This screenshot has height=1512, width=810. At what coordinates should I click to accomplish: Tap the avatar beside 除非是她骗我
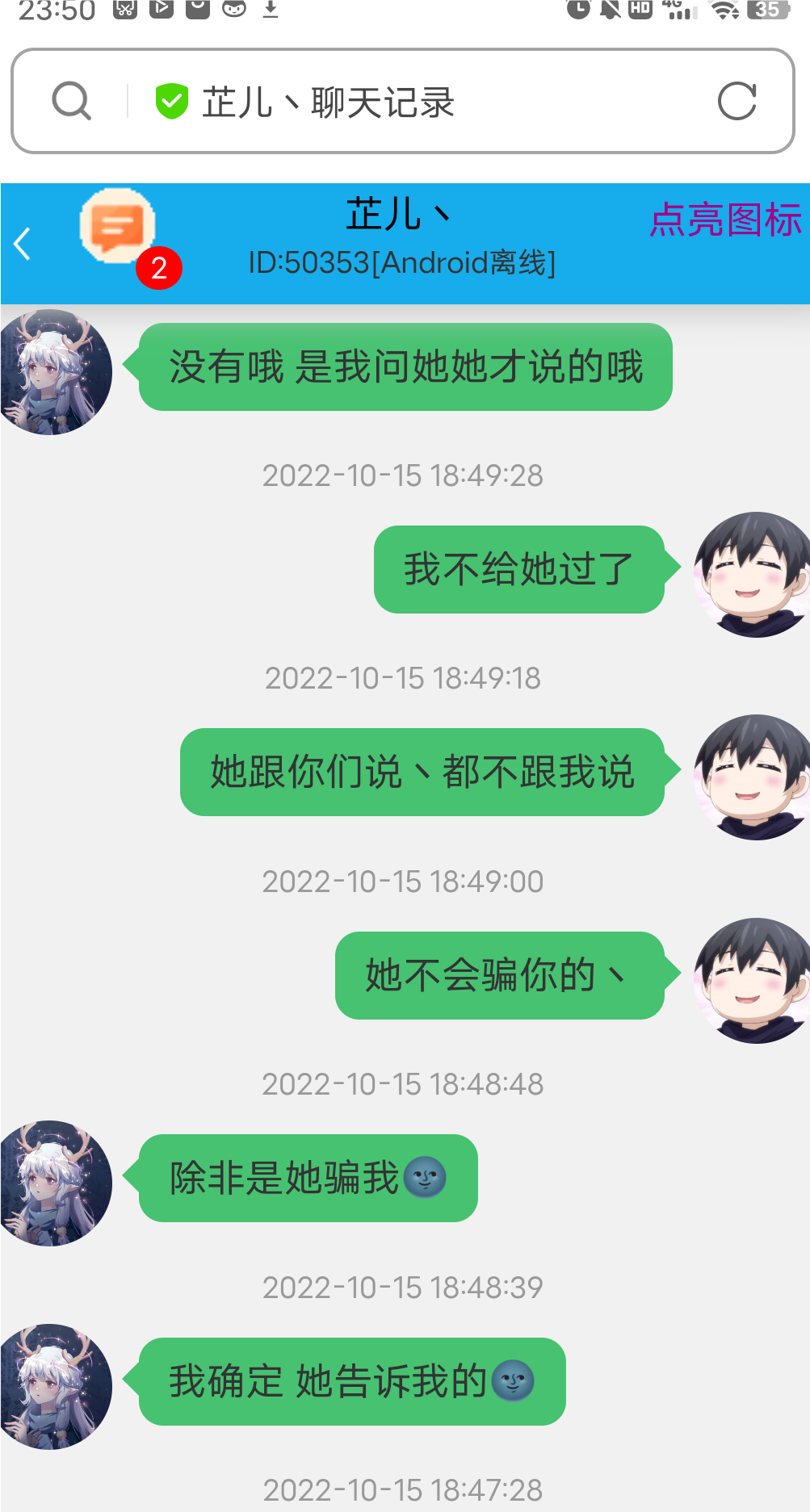pos(53,1182)
